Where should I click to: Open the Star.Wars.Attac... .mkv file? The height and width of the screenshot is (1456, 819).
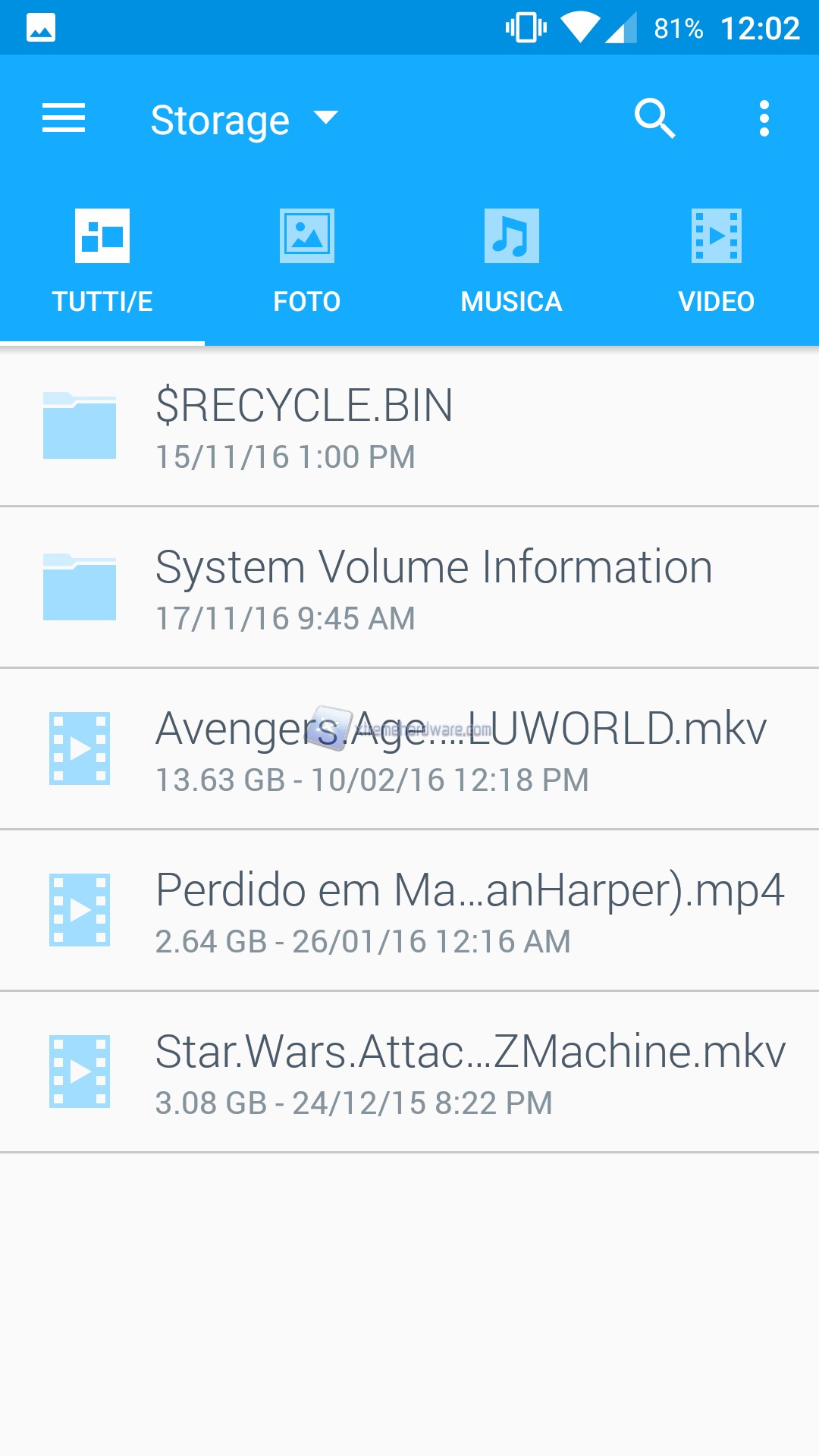[x=409, y=1072]
